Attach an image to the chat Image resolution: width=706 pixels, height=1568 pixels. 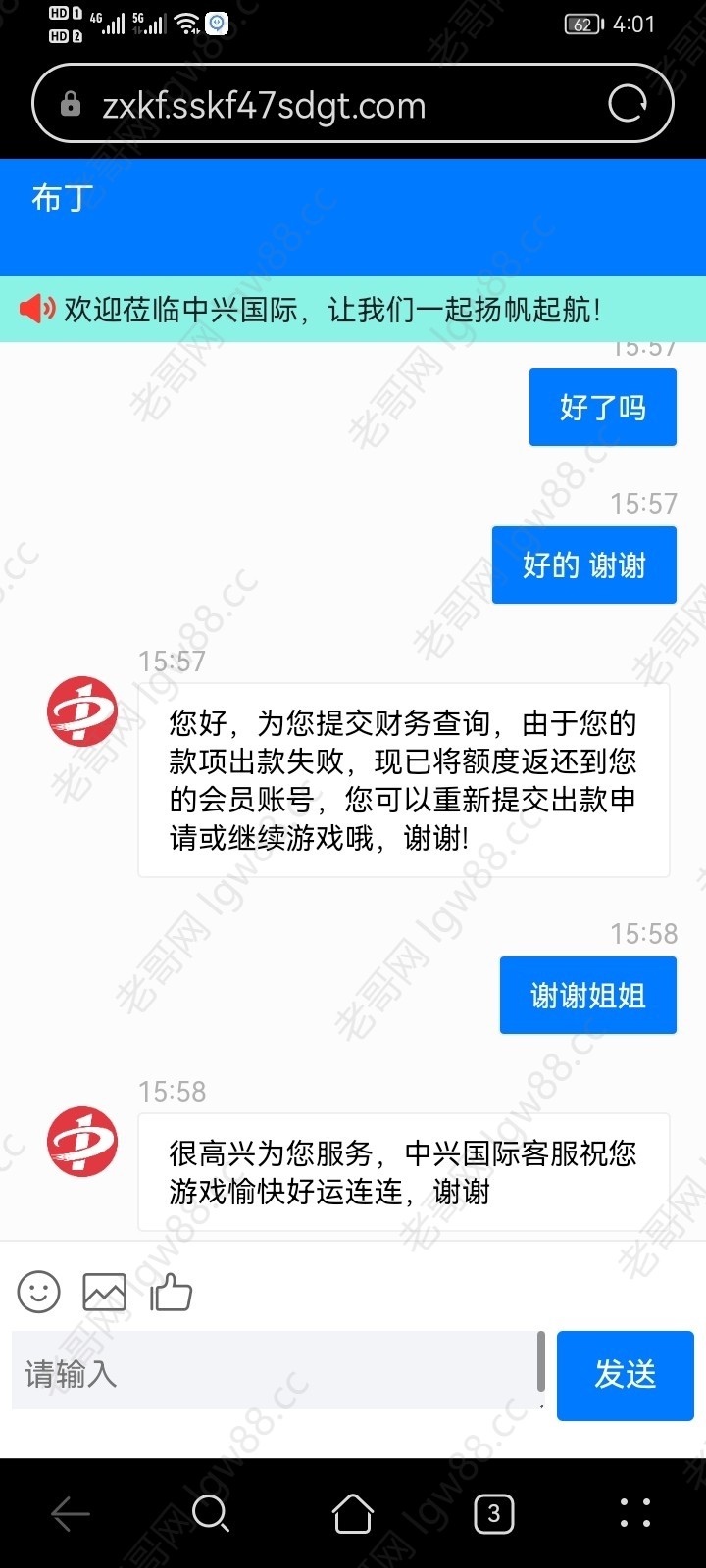point(105,1292)
